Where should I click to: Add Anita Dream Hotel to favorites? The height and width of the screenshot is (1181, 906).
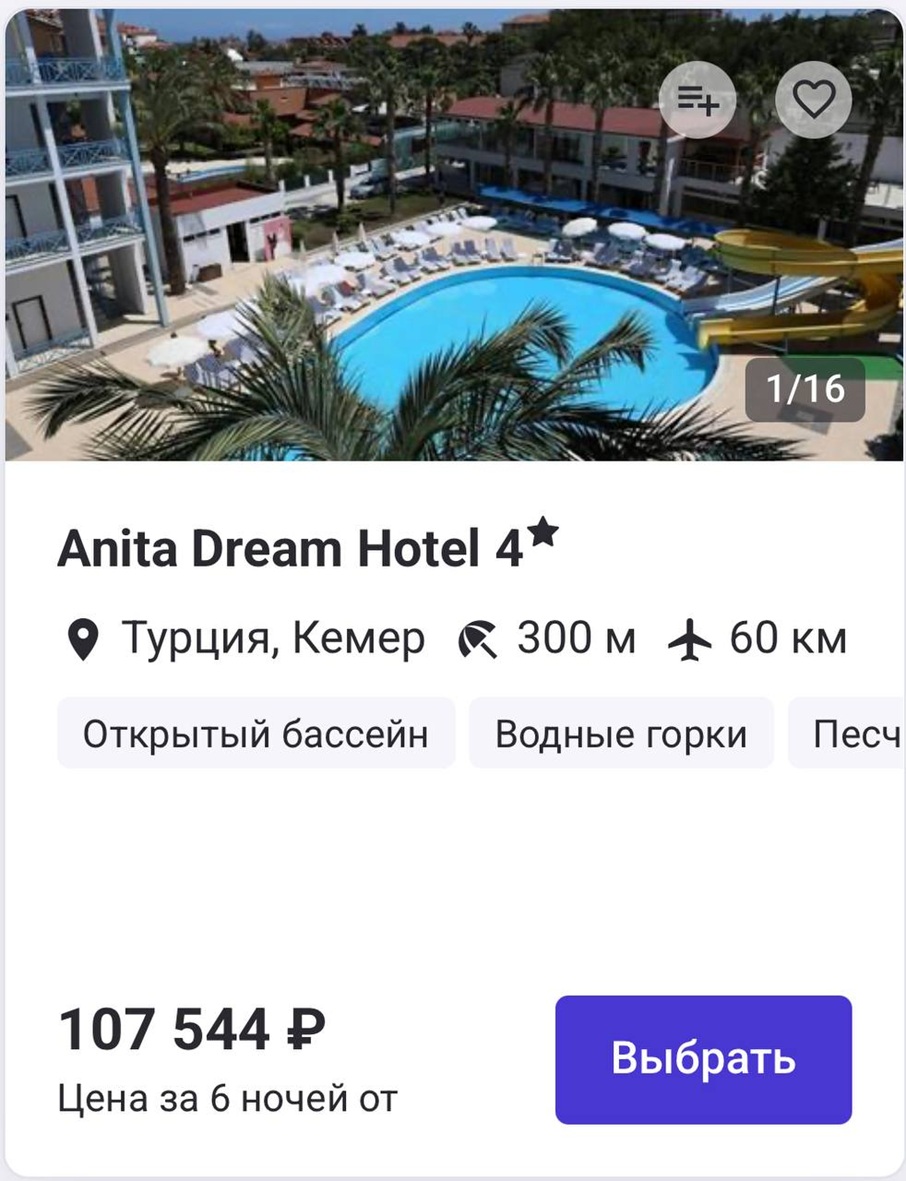click(x=812, y=99)
